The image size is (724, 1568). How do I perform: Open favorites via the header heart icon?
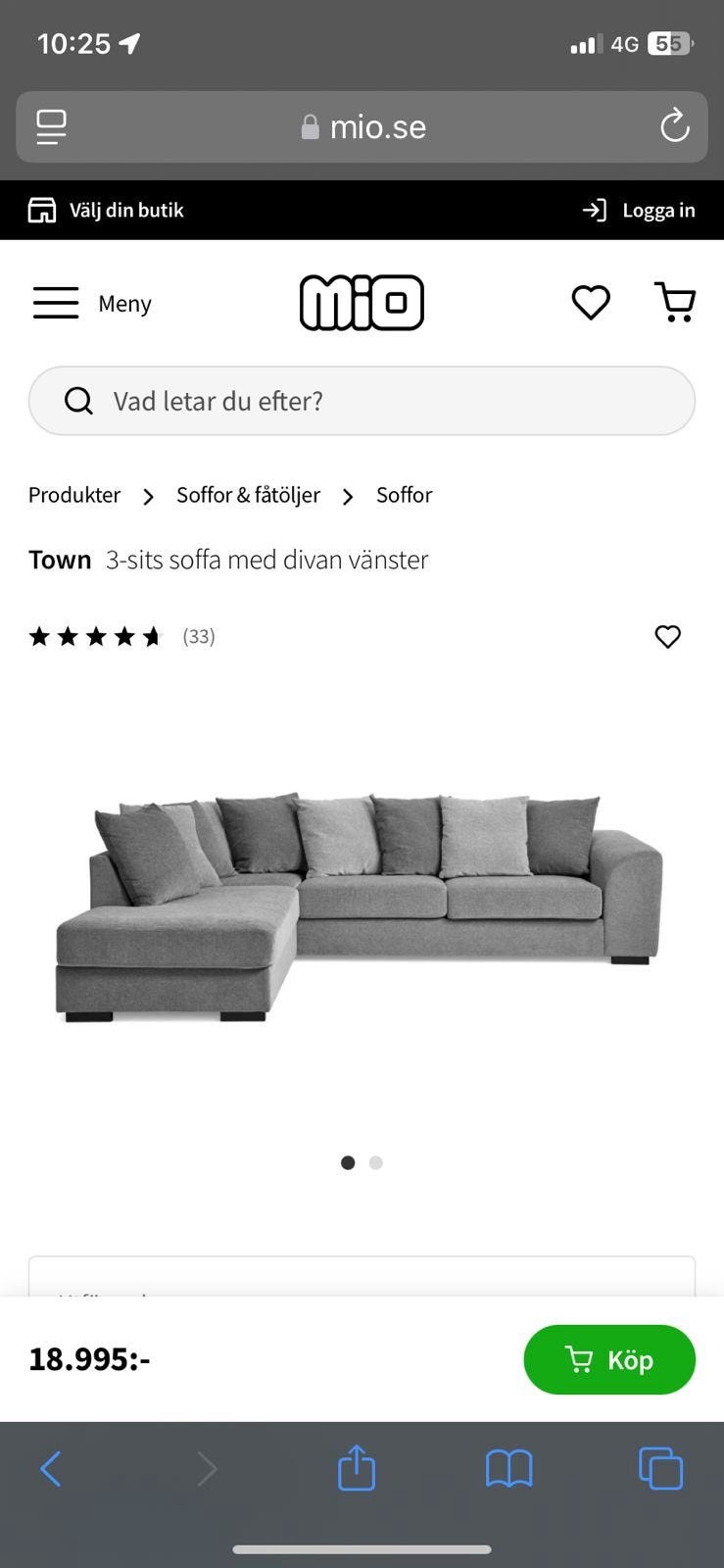point(591,303)
